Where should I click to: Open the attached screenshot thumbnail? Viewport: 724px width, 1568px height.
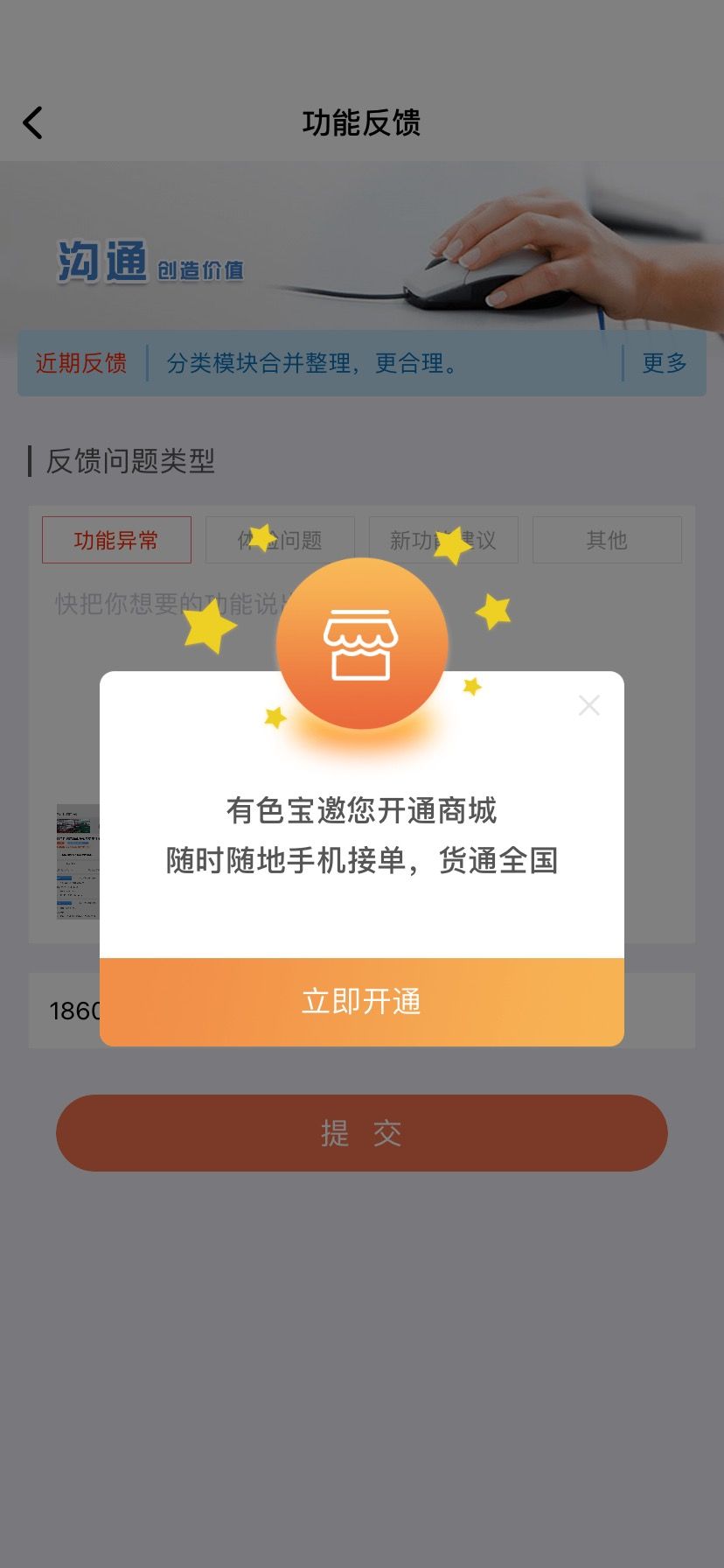tap(78, 862)
